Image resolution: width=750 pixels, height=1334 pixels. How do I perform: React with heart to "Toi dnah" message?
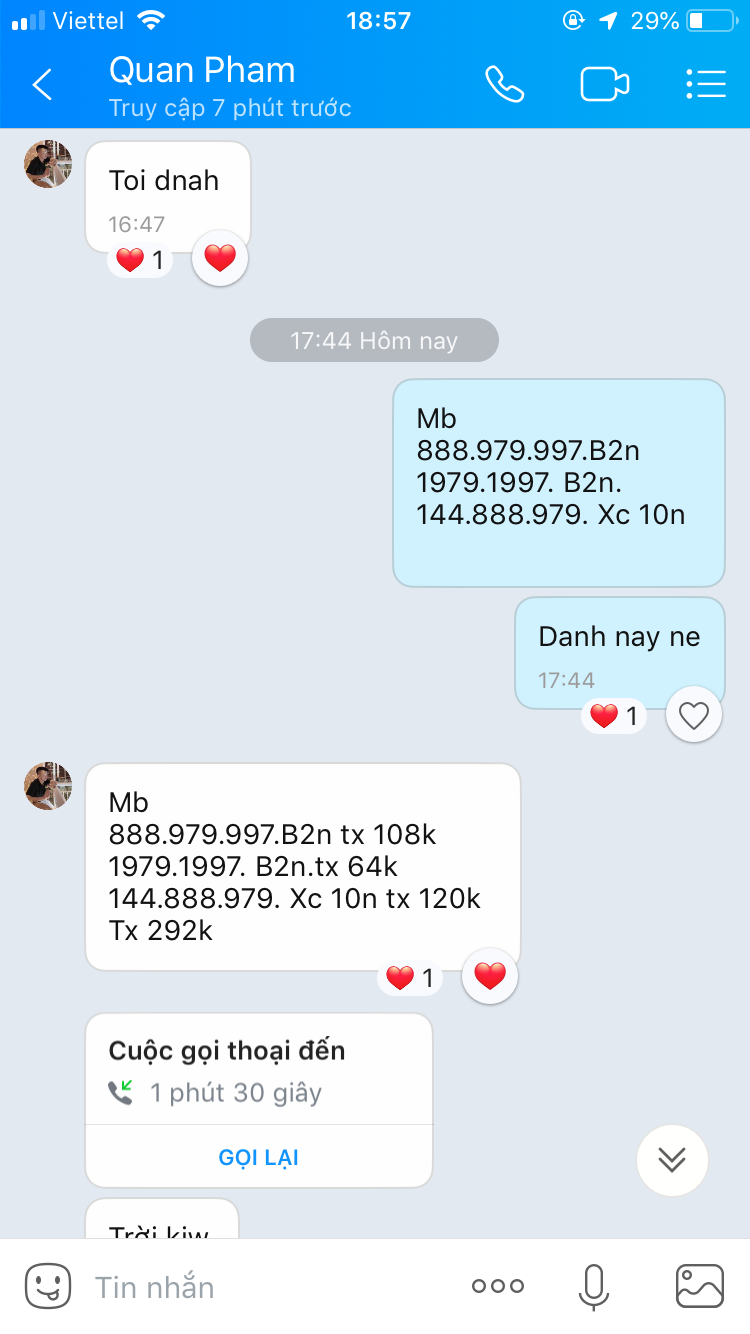219,259
